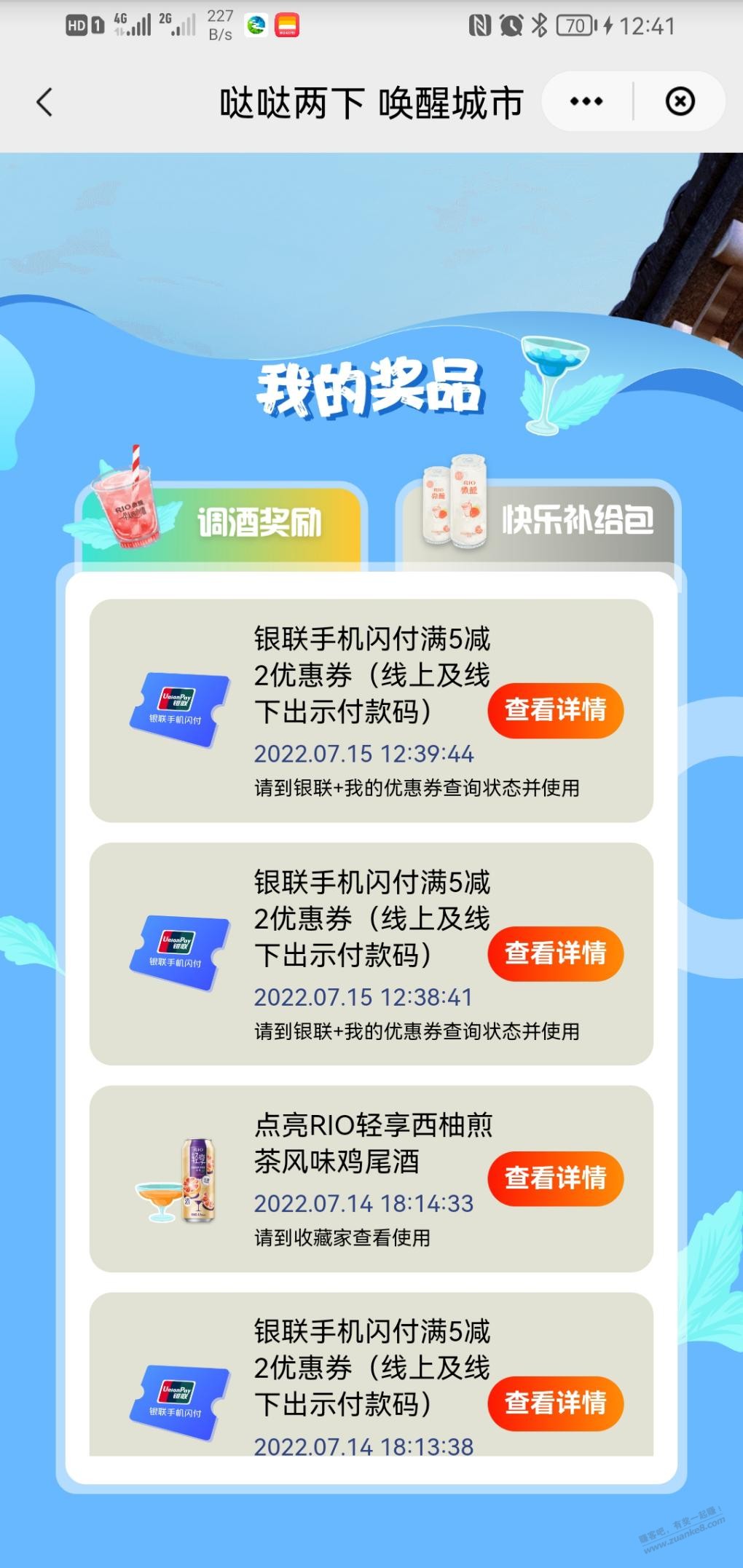View details of coupon from 2022.07.15 12:38:41
743x1568 pixels.
coord(556,953)
